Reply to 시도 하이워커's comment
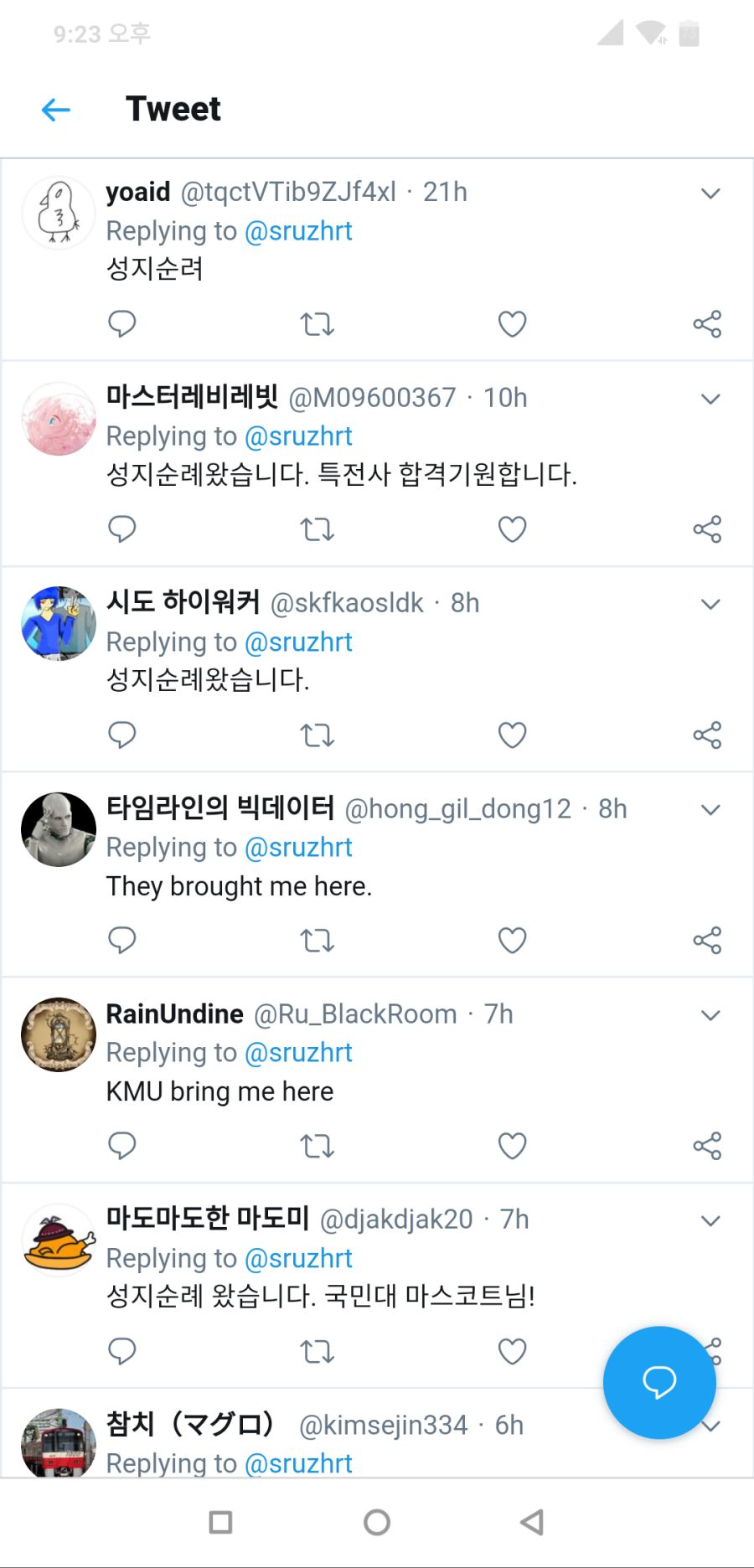This screenshot has width=754, height=1568. tap(122, 735)
